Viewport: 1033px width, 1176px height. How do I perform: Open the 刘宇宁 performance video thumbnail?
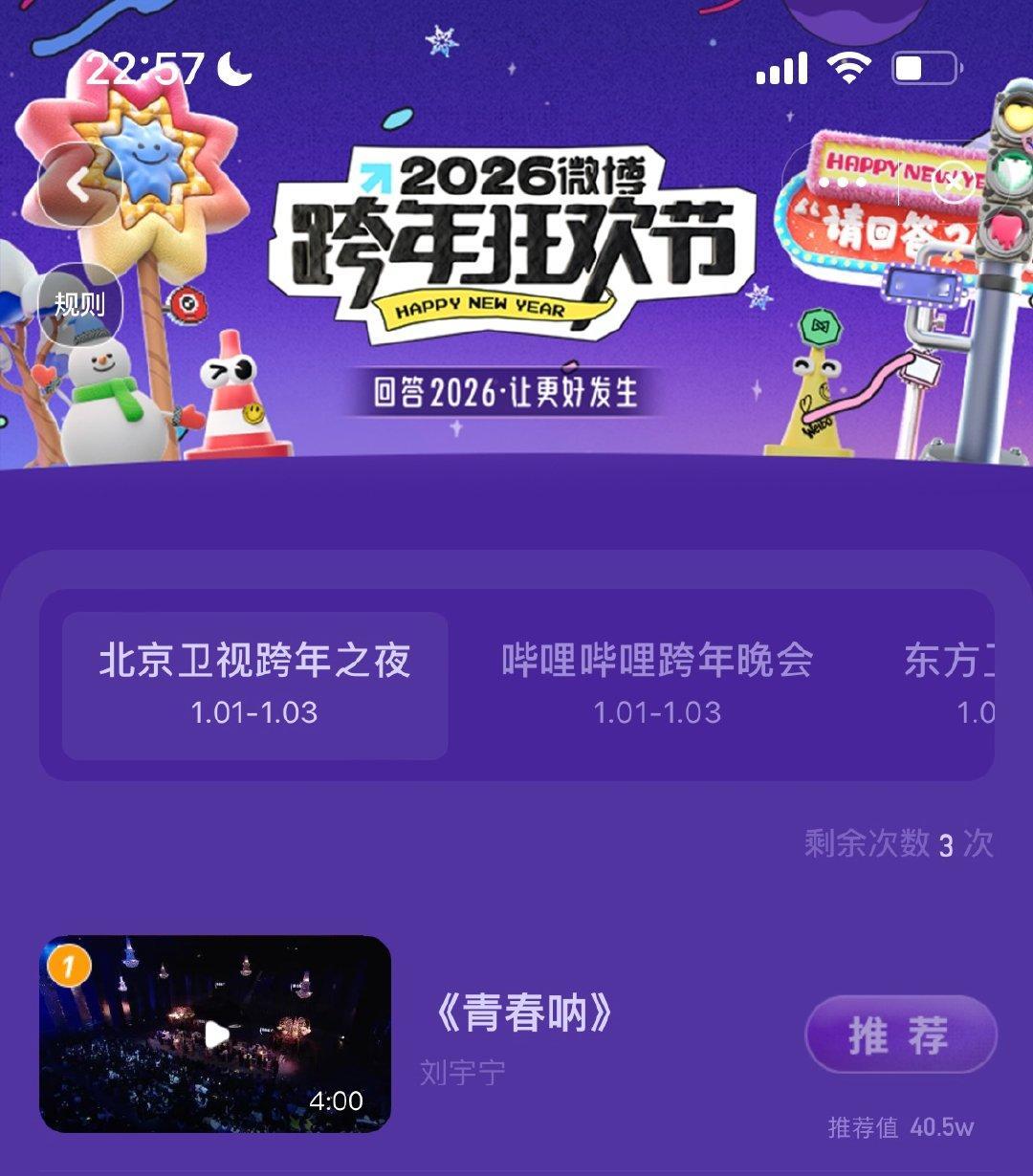tap(215, 1033)
